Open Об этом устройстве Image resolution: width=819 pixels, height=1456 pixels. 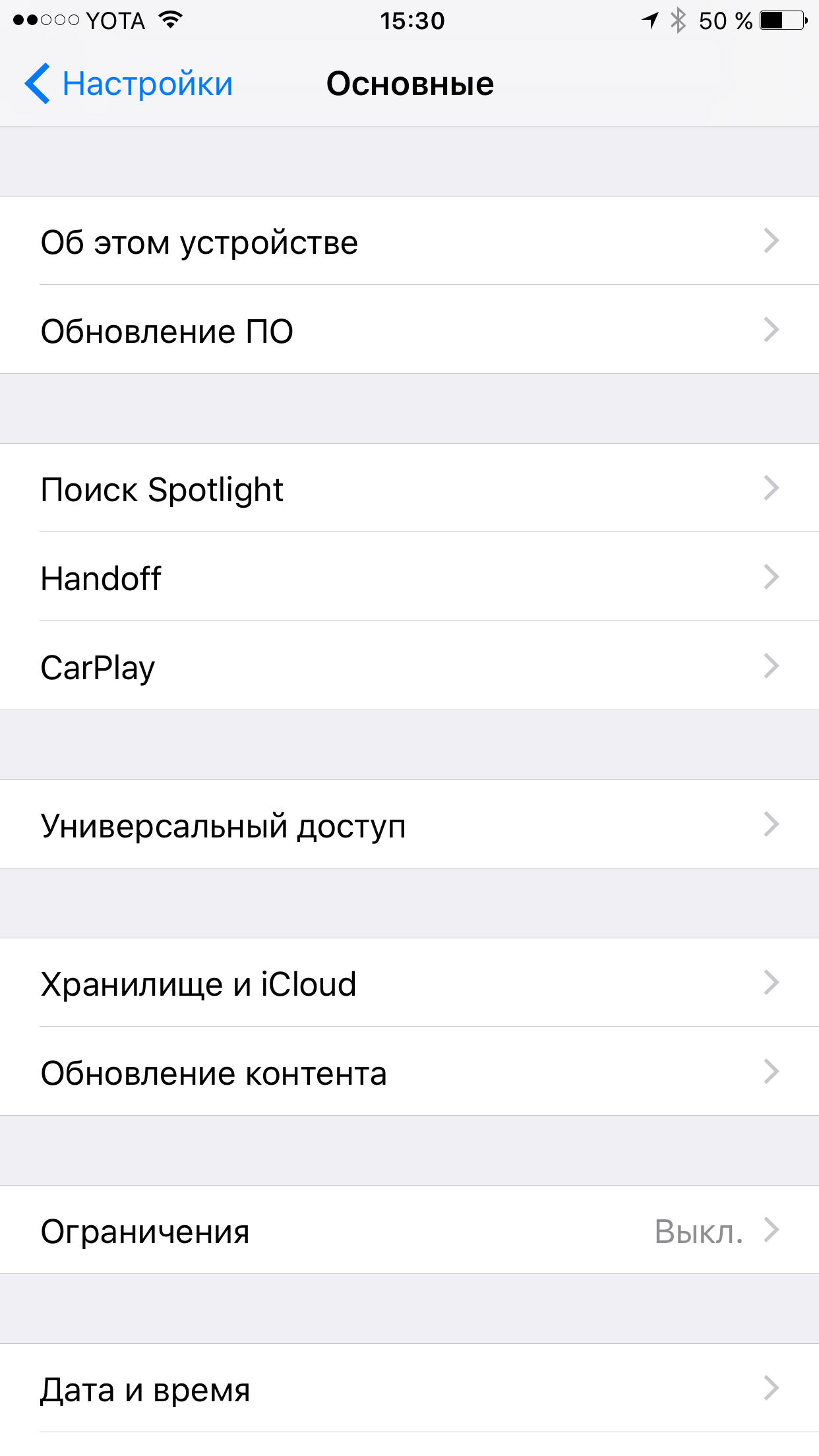click(x=409, y=241)
